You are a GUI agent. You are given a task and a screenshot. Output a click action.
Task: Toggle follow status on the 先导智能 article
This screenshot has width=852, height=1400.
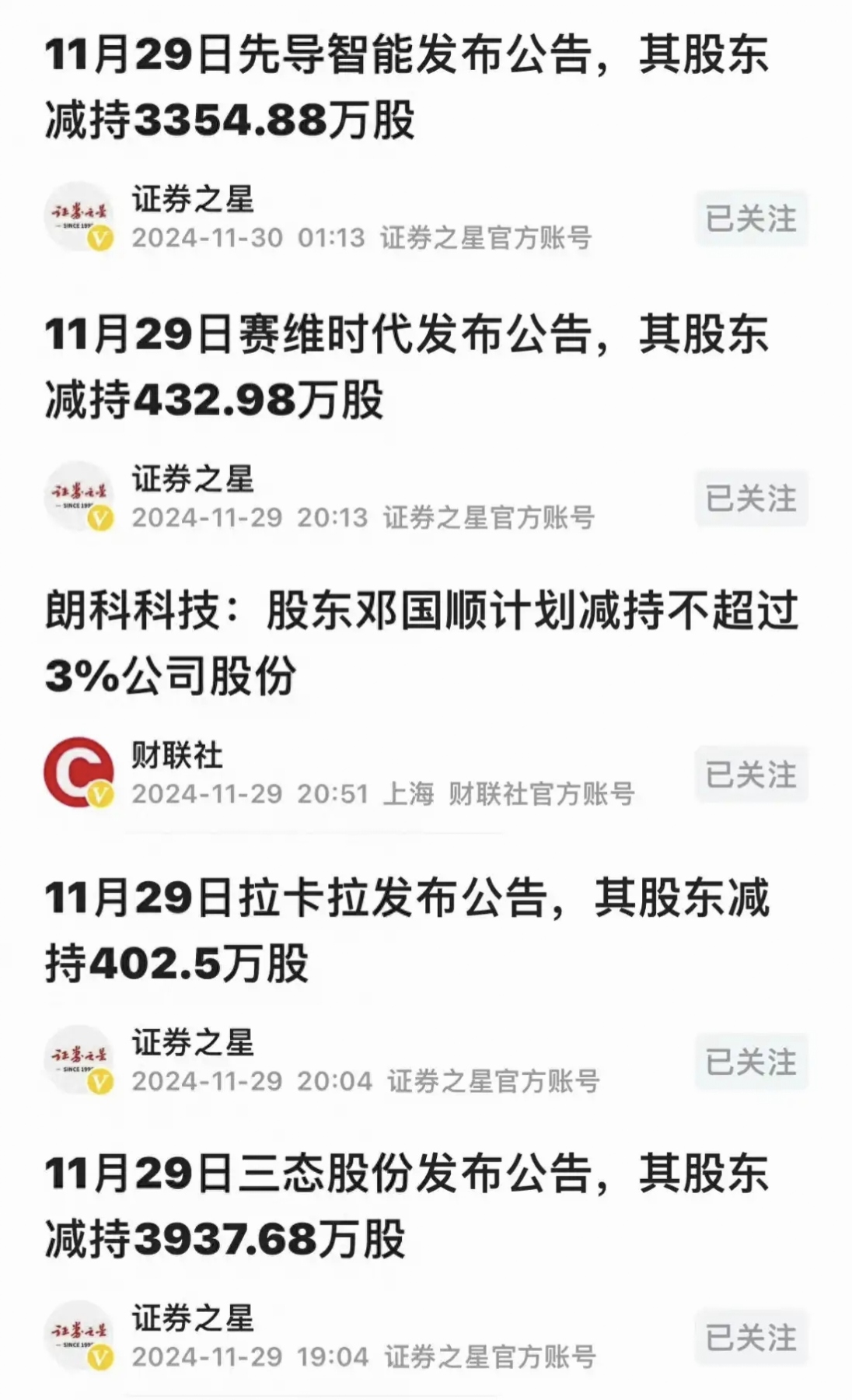(x=751, y=219)
